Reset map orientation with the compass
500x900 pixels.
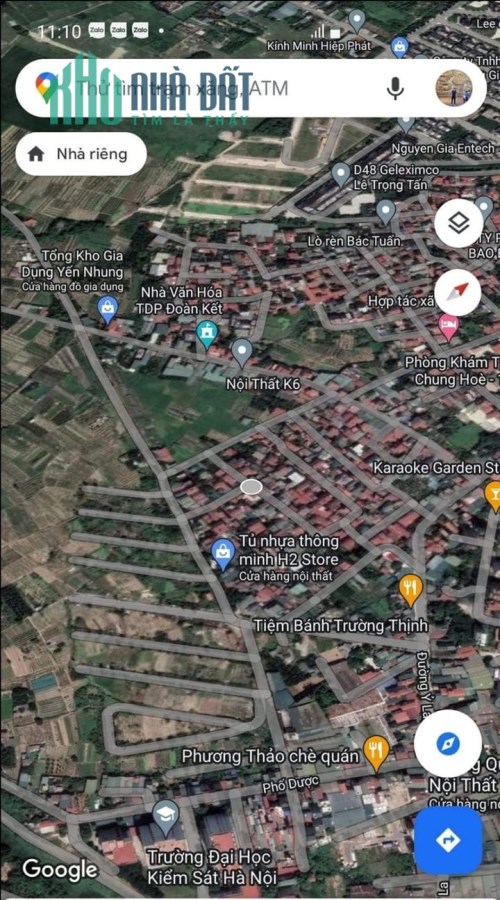458,292
